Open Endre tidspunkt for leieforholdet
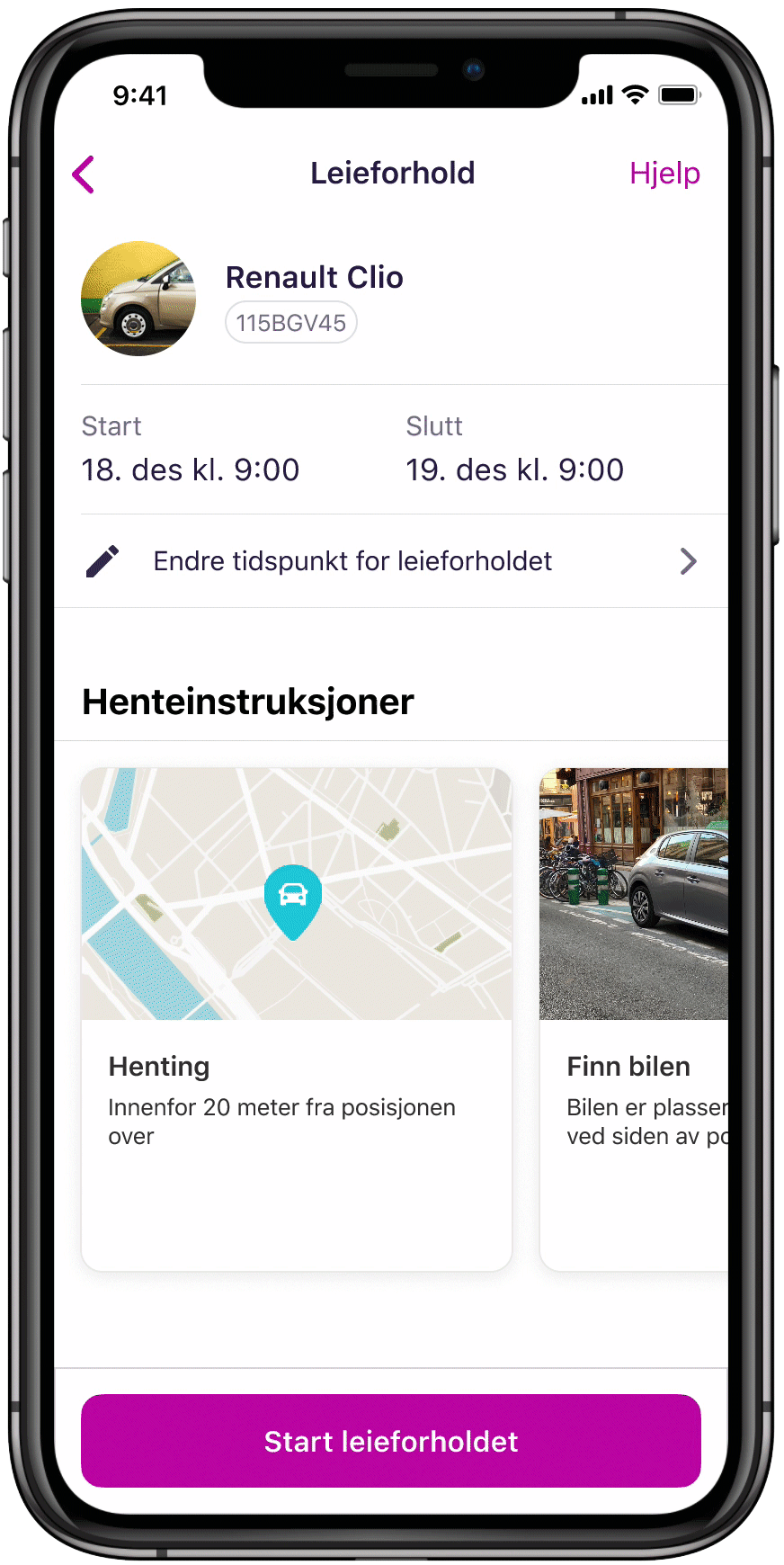 (391, 561)
